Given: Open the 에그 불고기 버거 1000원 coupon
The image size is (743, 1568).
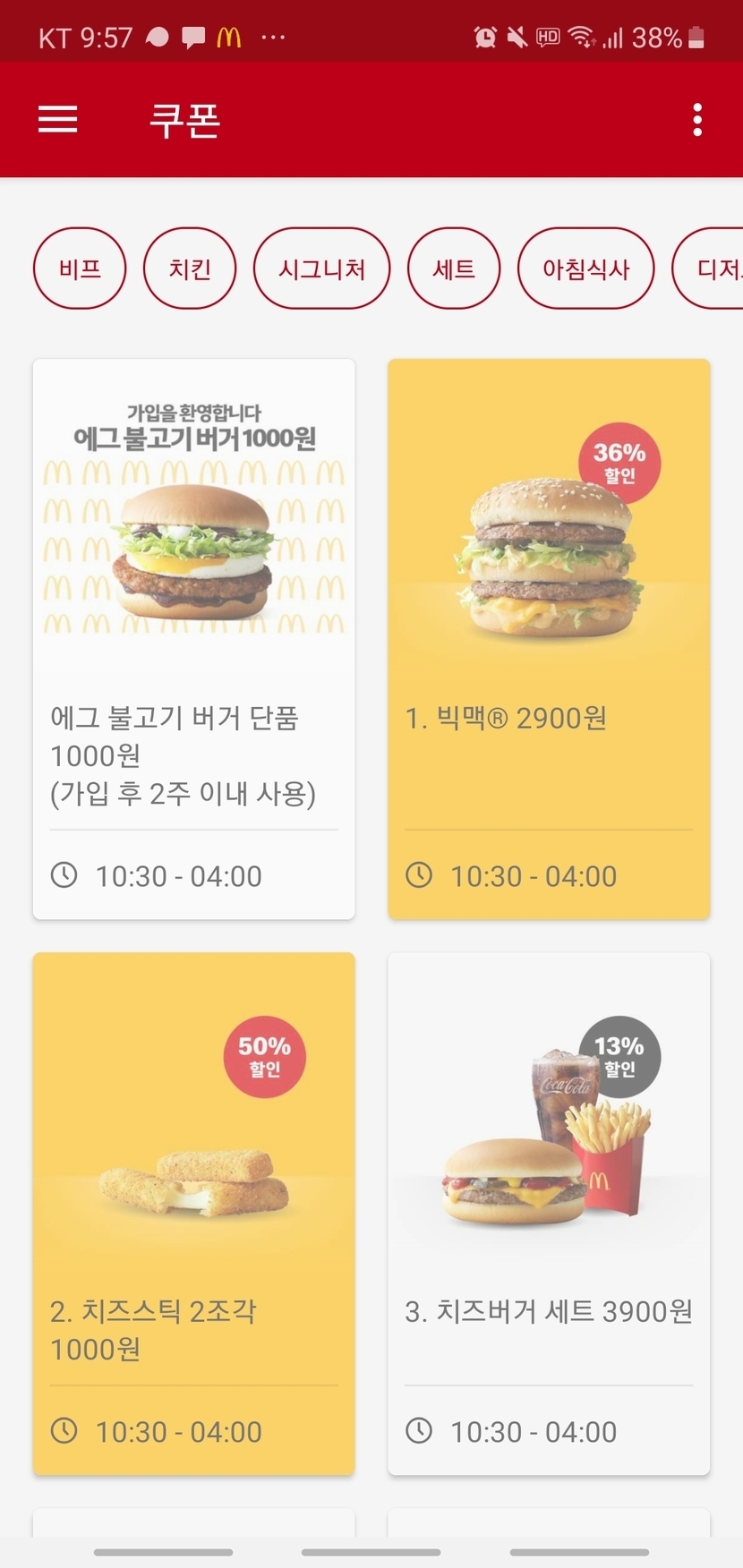Looking at the screenshot, I should point(193,639).
